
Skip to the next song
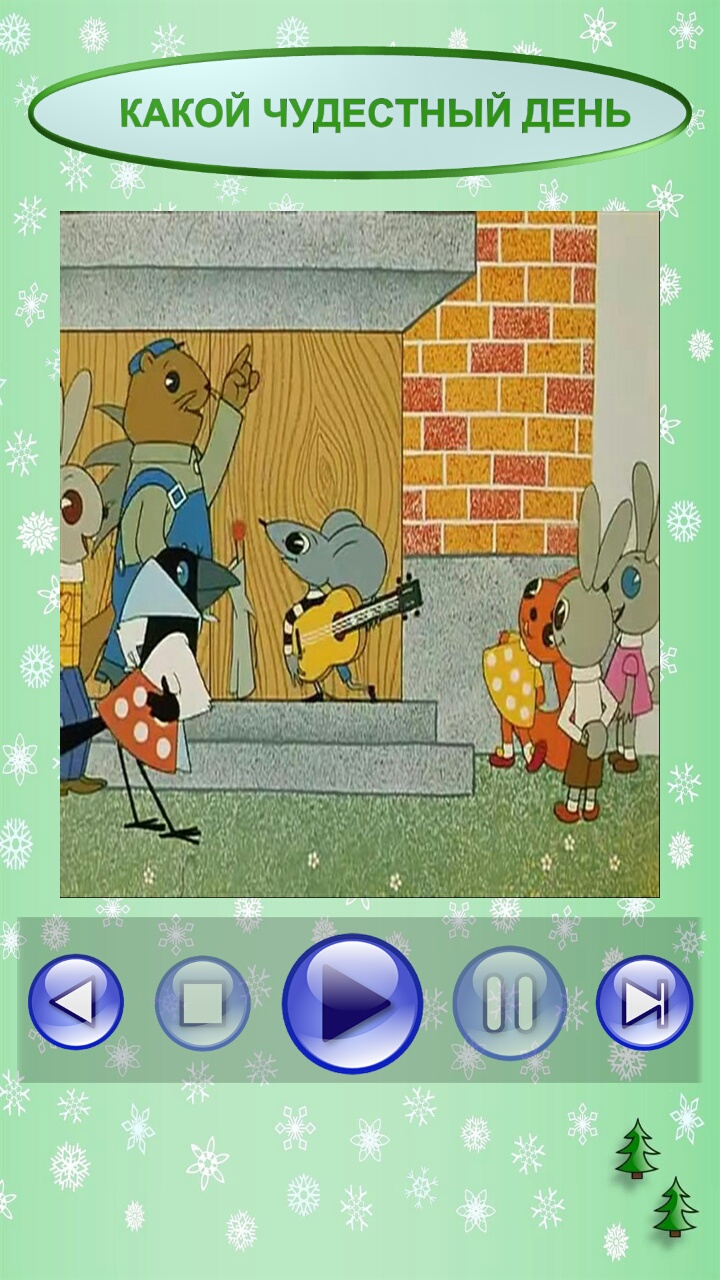(x=644, y=1003)
